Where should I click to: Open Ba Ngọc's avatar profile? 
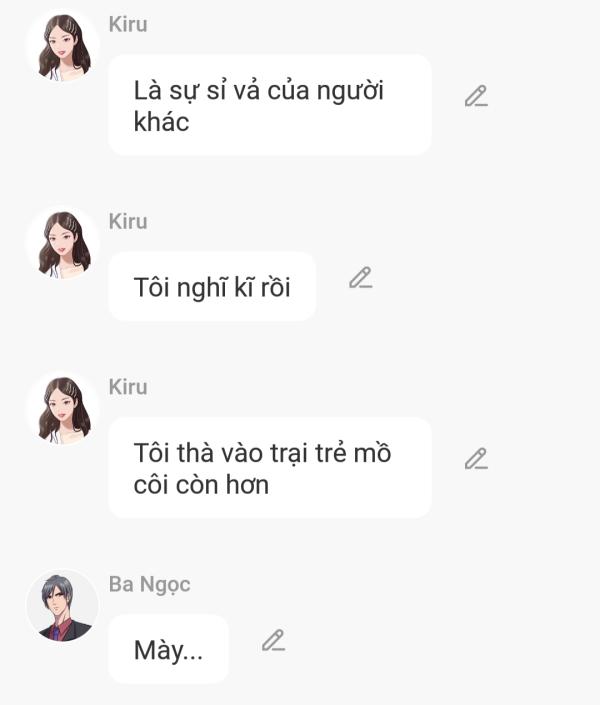(62, 606)
